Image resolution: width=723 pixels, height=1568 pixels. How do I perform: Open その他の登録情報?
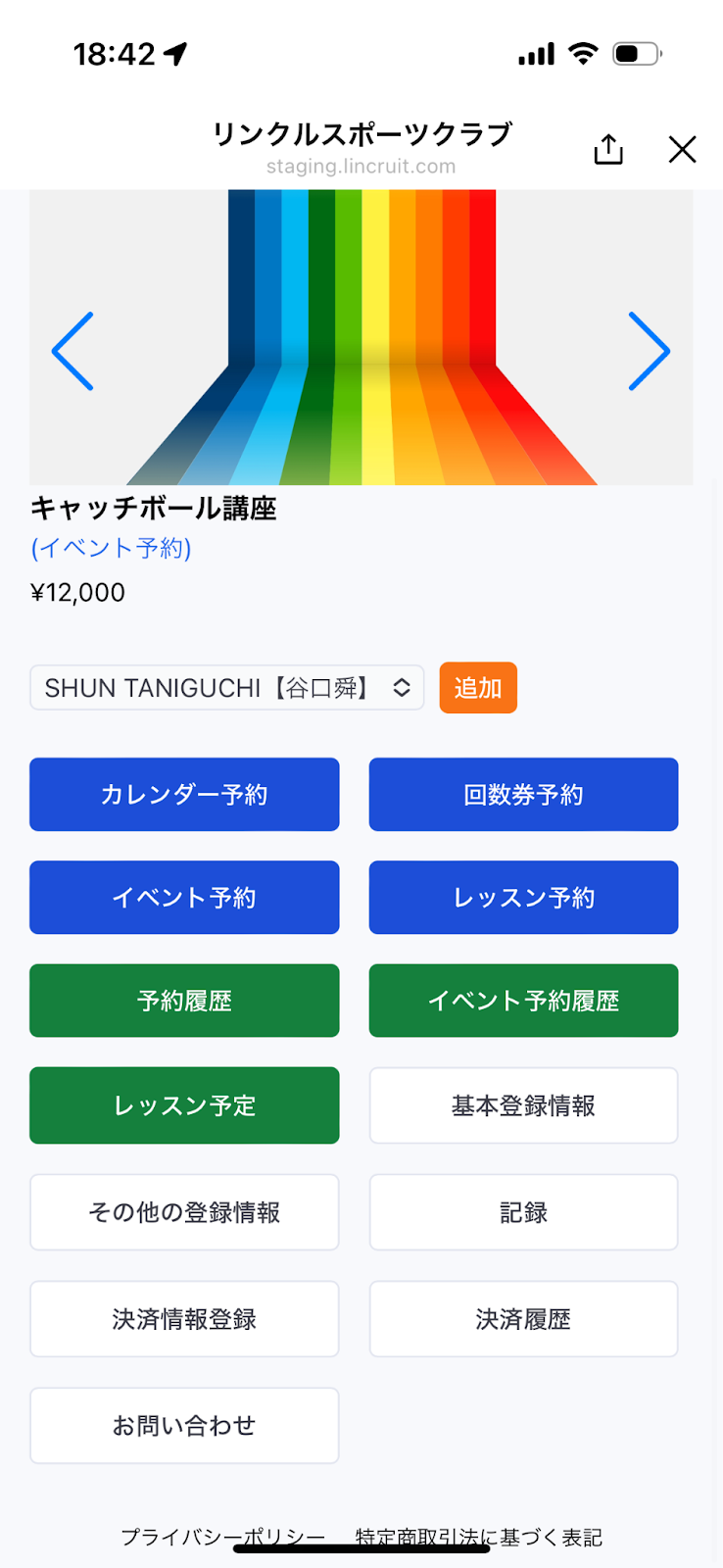pyautogui.click(x=184, y=1212)
